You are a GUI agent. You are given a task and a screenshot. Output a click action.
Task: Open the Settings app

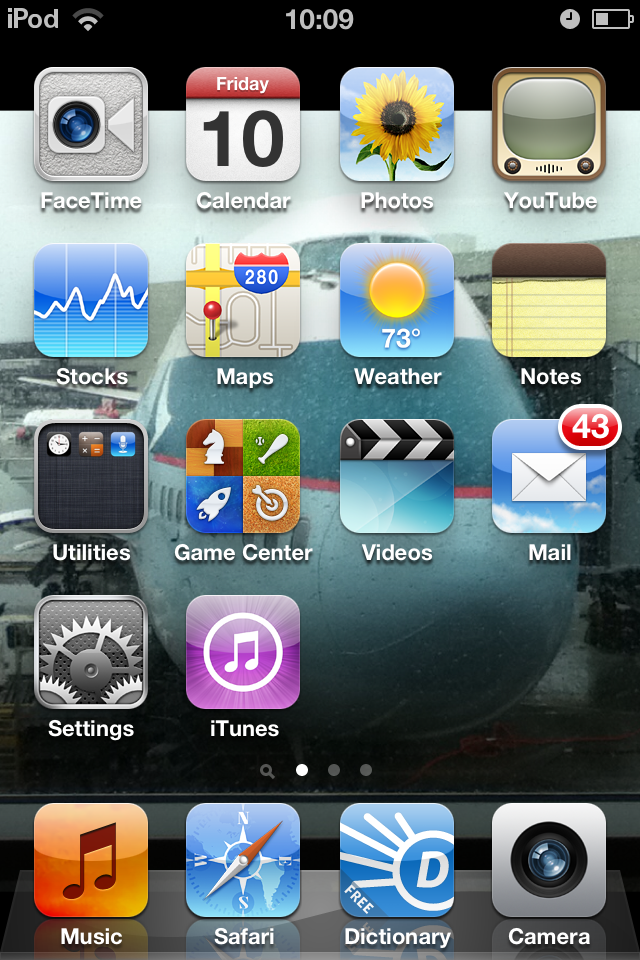[91, 652]
